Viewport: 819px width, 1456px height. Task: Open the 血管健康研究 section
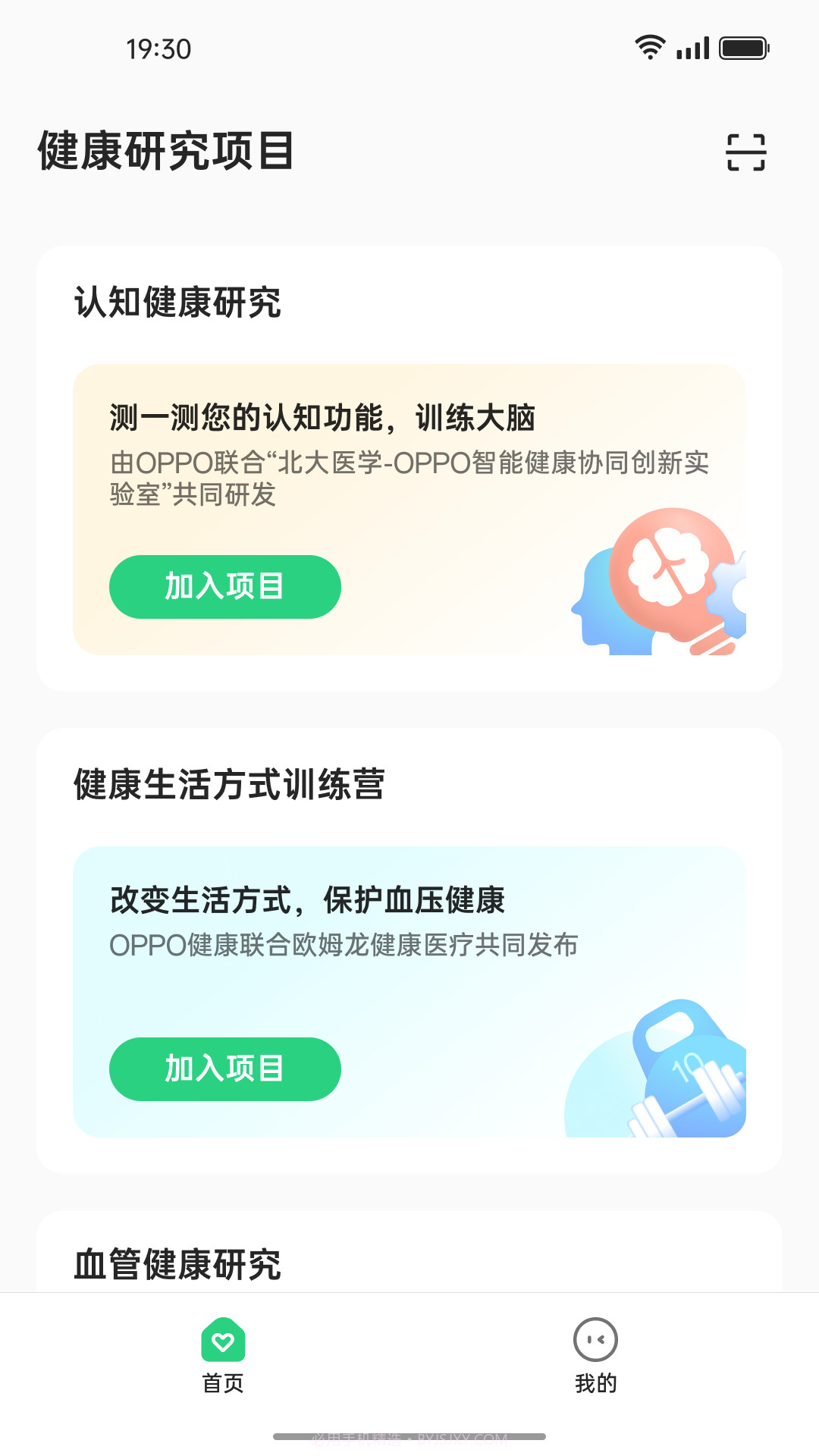pyautogui.click(x=177, y=1263)
